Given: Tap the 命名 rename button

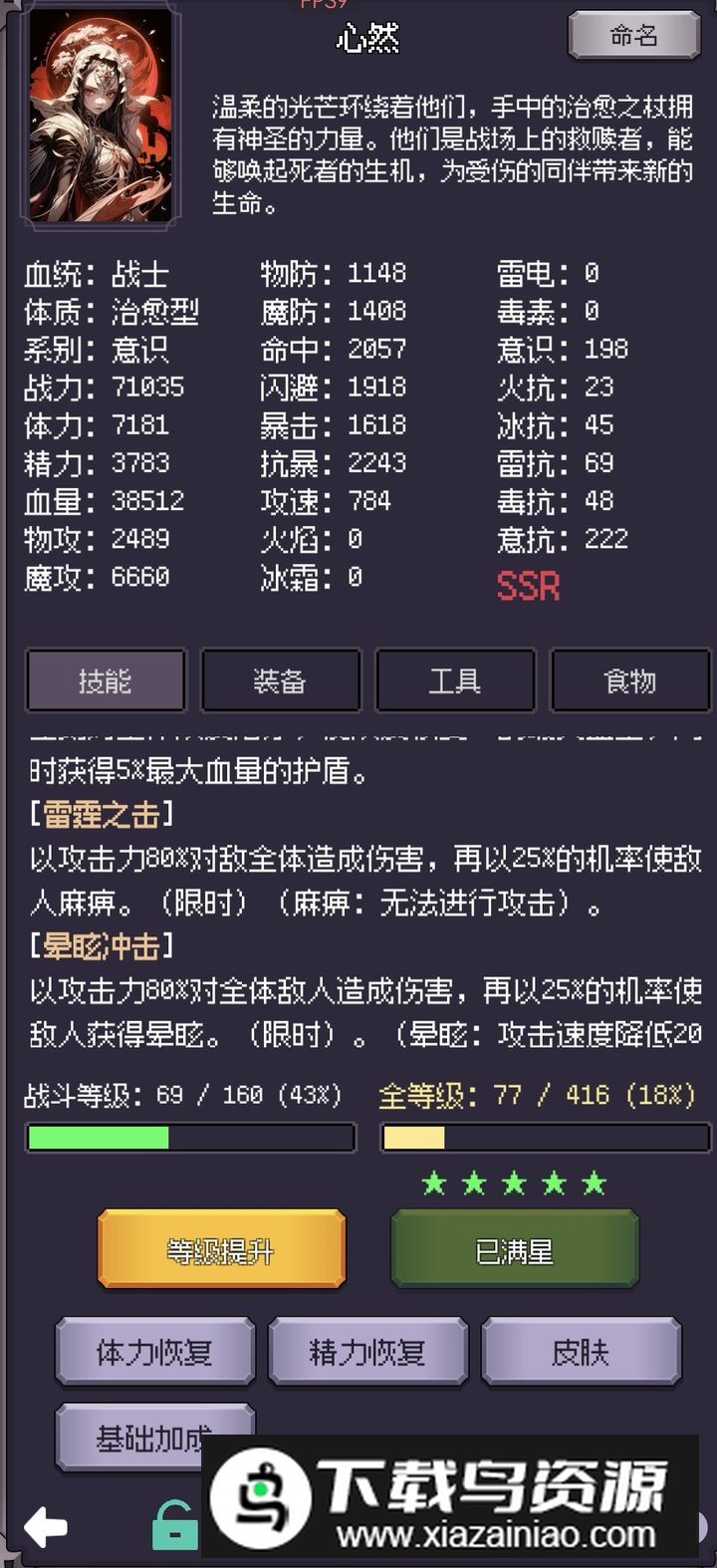Looking at the screenshot, I should [x=633, y=37].
